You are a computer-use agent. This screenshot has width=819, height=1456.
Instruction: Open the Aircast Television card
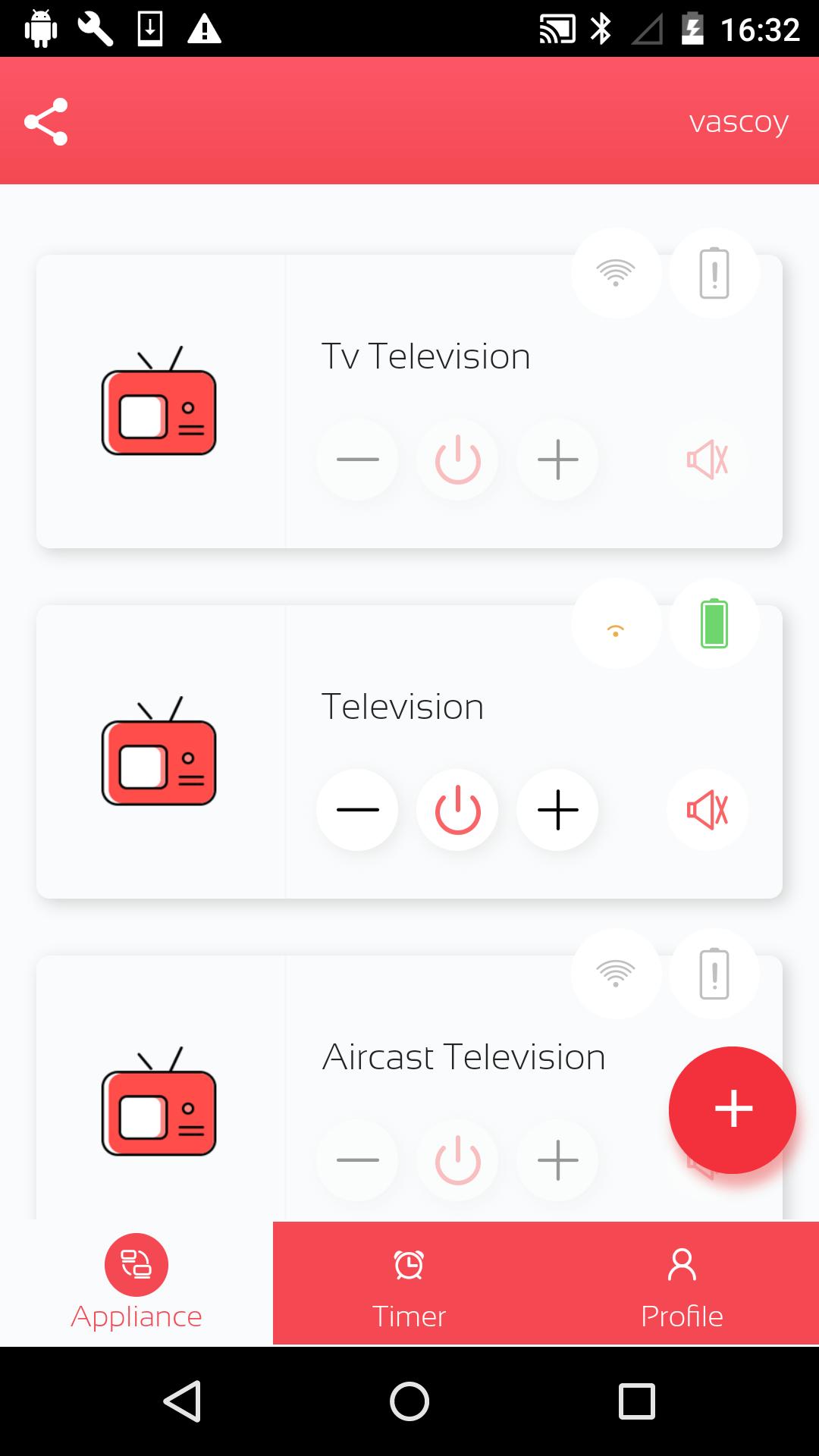(x=463, y=1057)
